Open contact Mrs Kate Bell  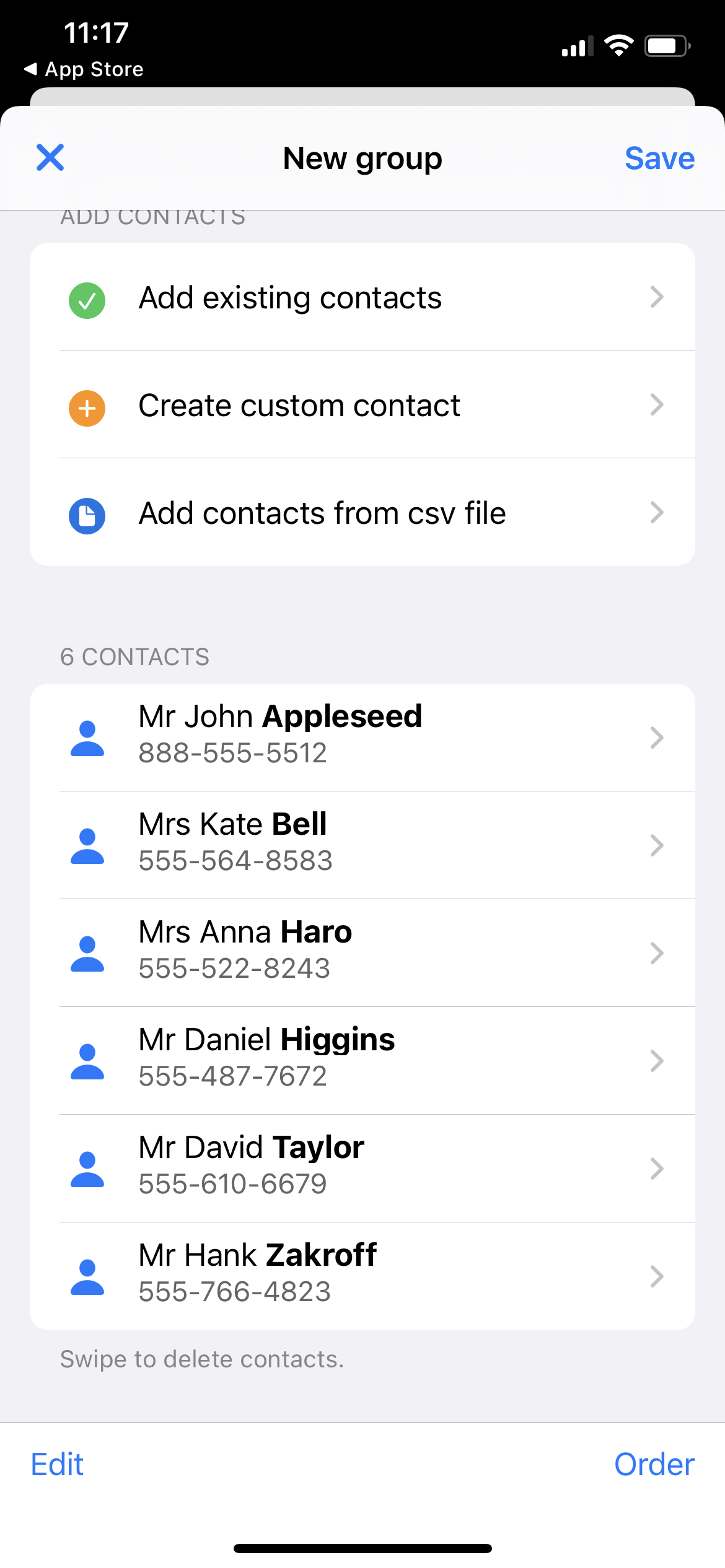(x=362, y=843)
